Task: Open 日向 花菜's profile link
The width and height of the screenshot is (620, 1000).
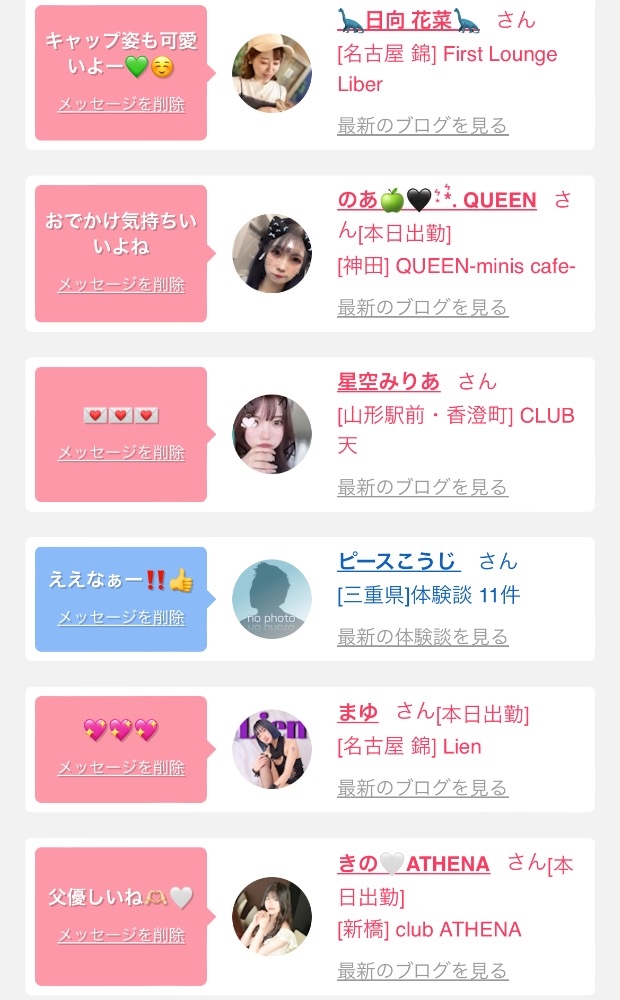Action: tap(409, 20)
